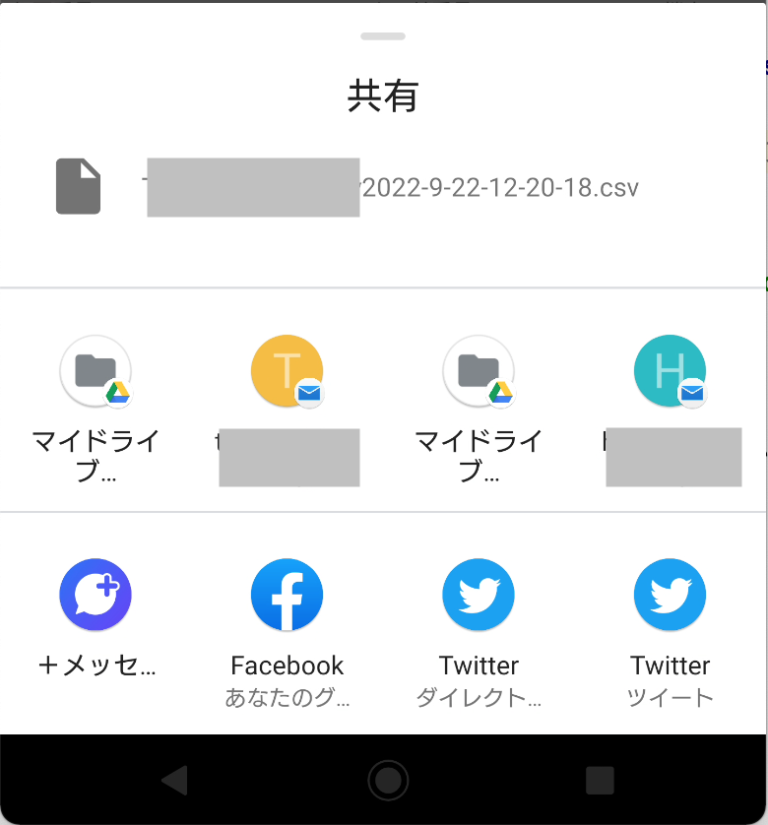Tap the Facebook label text
Screen dimensions: 768x825
coord(287,665)
